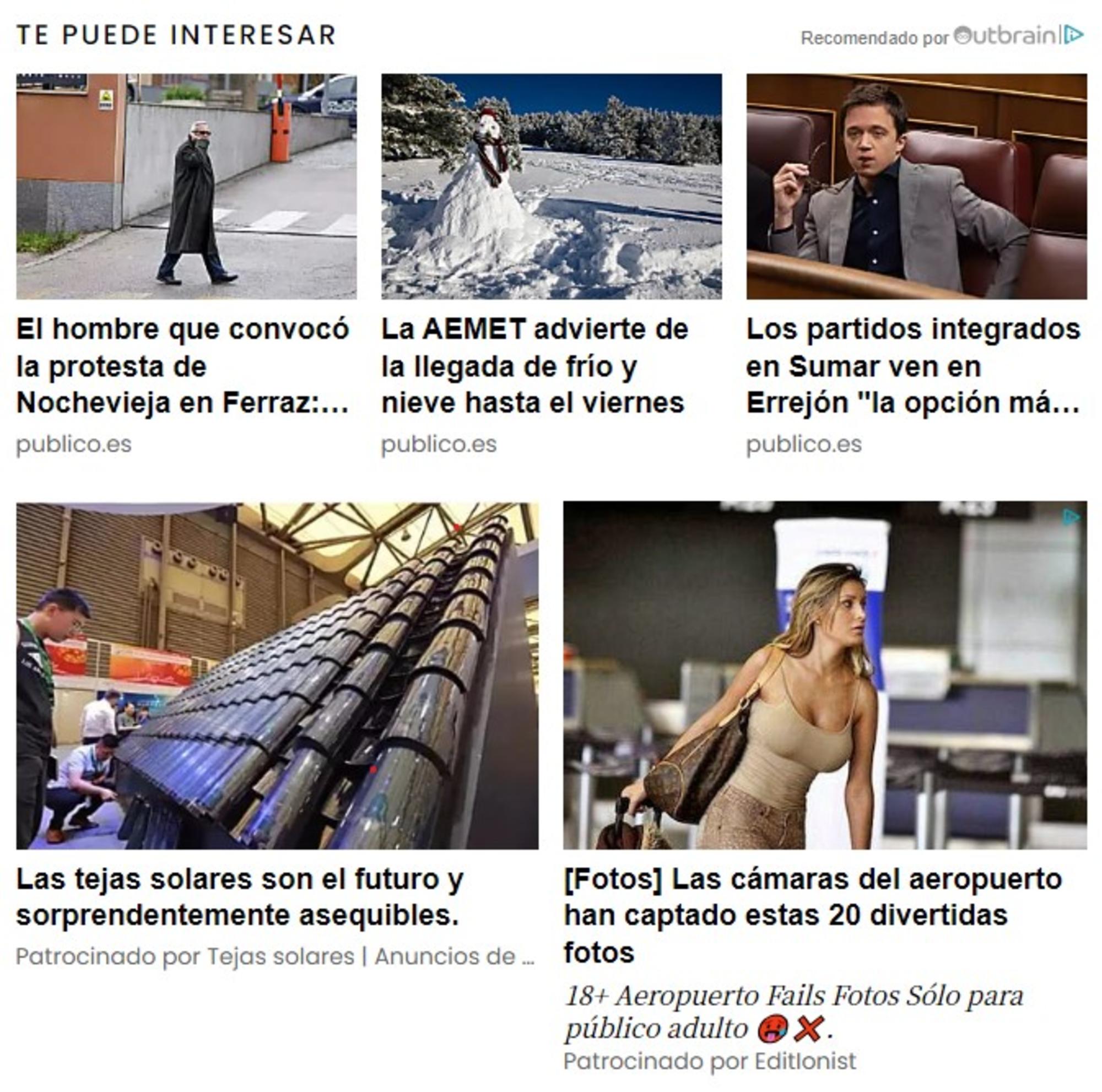Read the AEMET cold and snow warning article

tap(534, 365)
